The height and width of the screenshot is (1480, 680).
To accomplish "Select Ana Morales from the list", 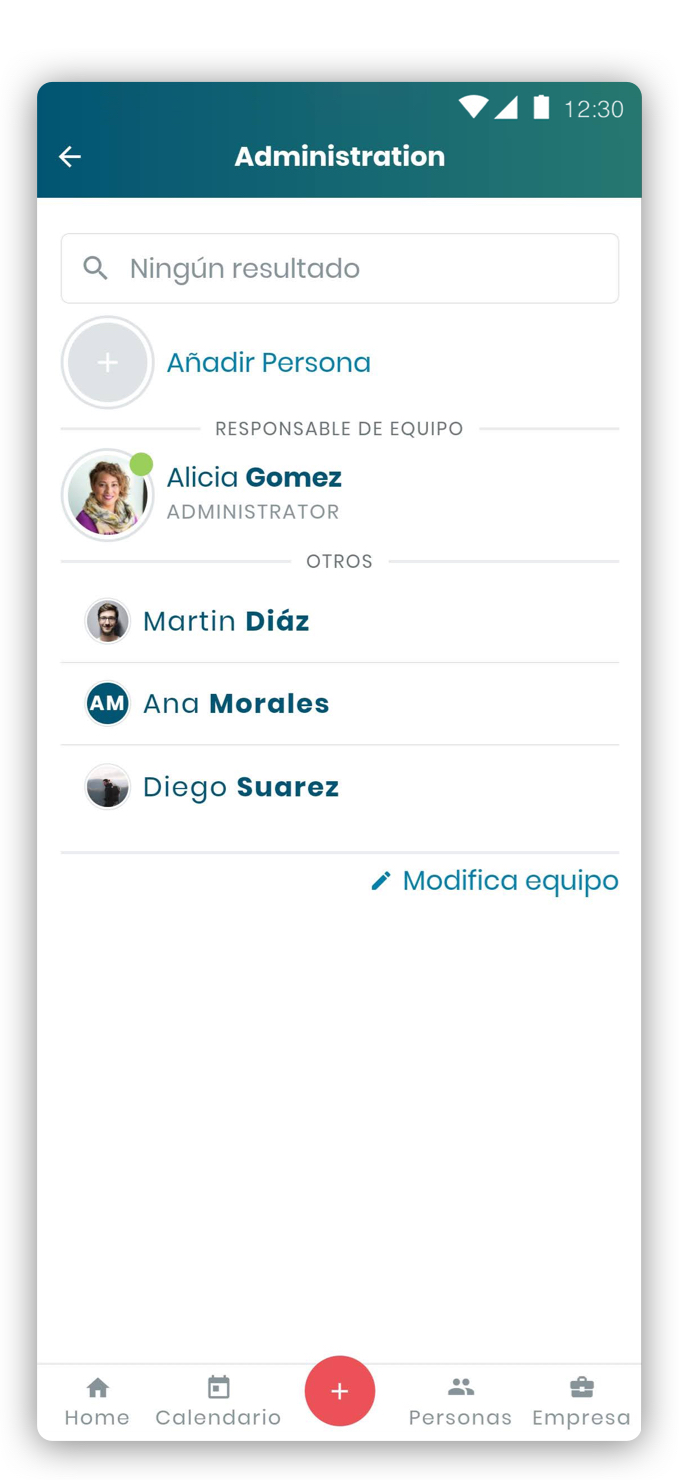I will pos(236,703).
